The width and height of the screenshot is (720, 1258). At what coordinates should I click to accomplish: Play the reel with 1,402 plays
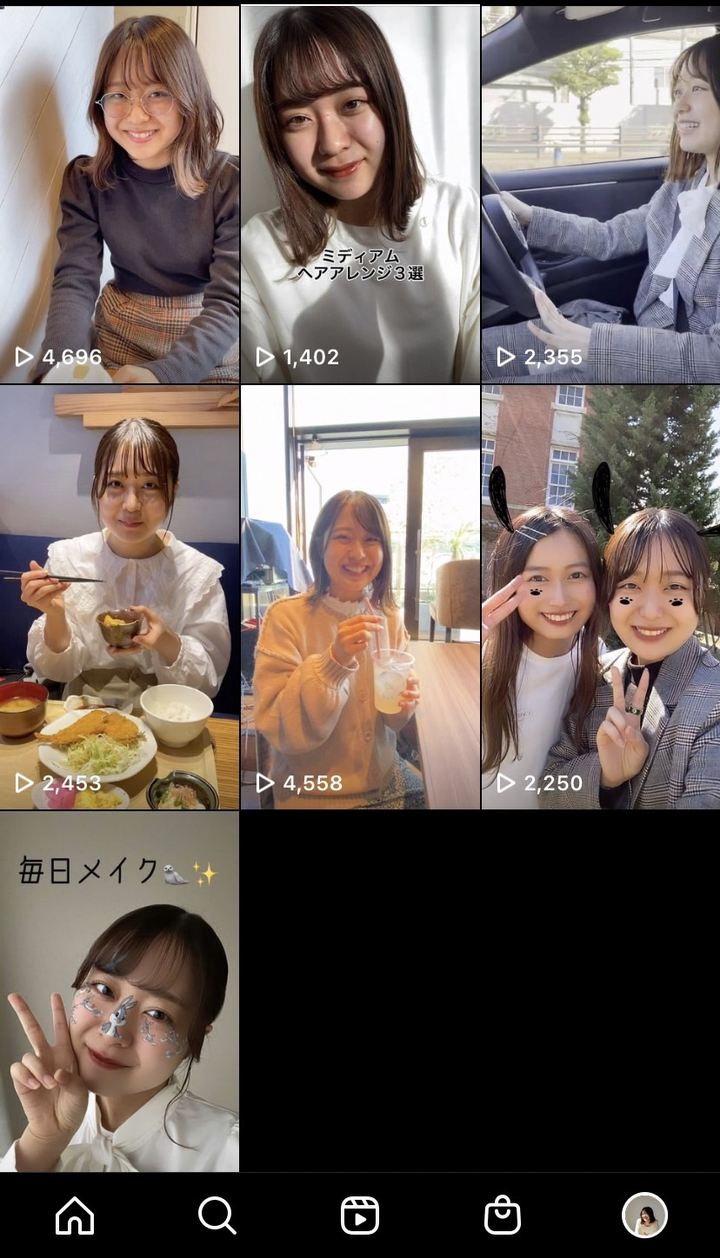pos(360,194)
